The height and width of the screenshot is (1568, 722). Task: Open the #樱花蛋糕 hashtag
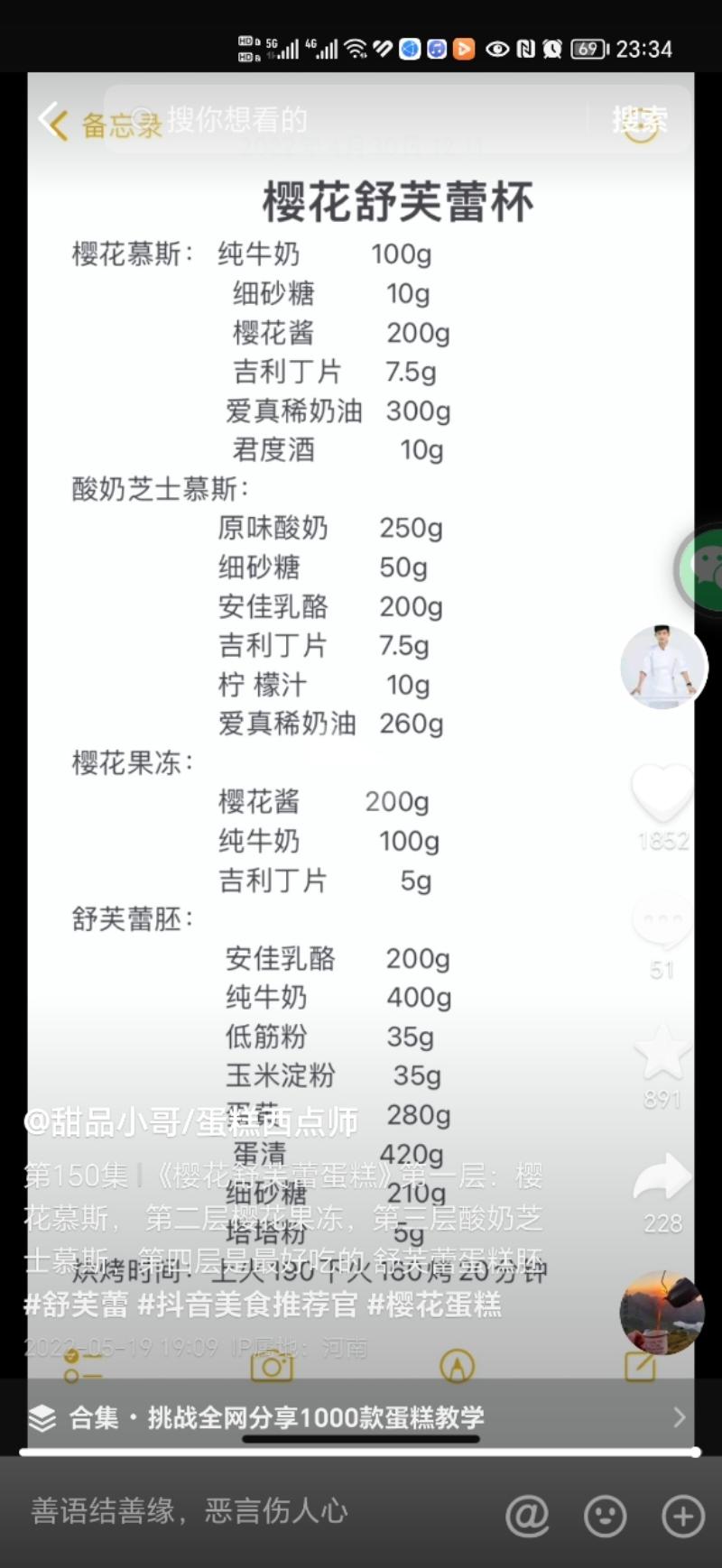point(435,1305)
